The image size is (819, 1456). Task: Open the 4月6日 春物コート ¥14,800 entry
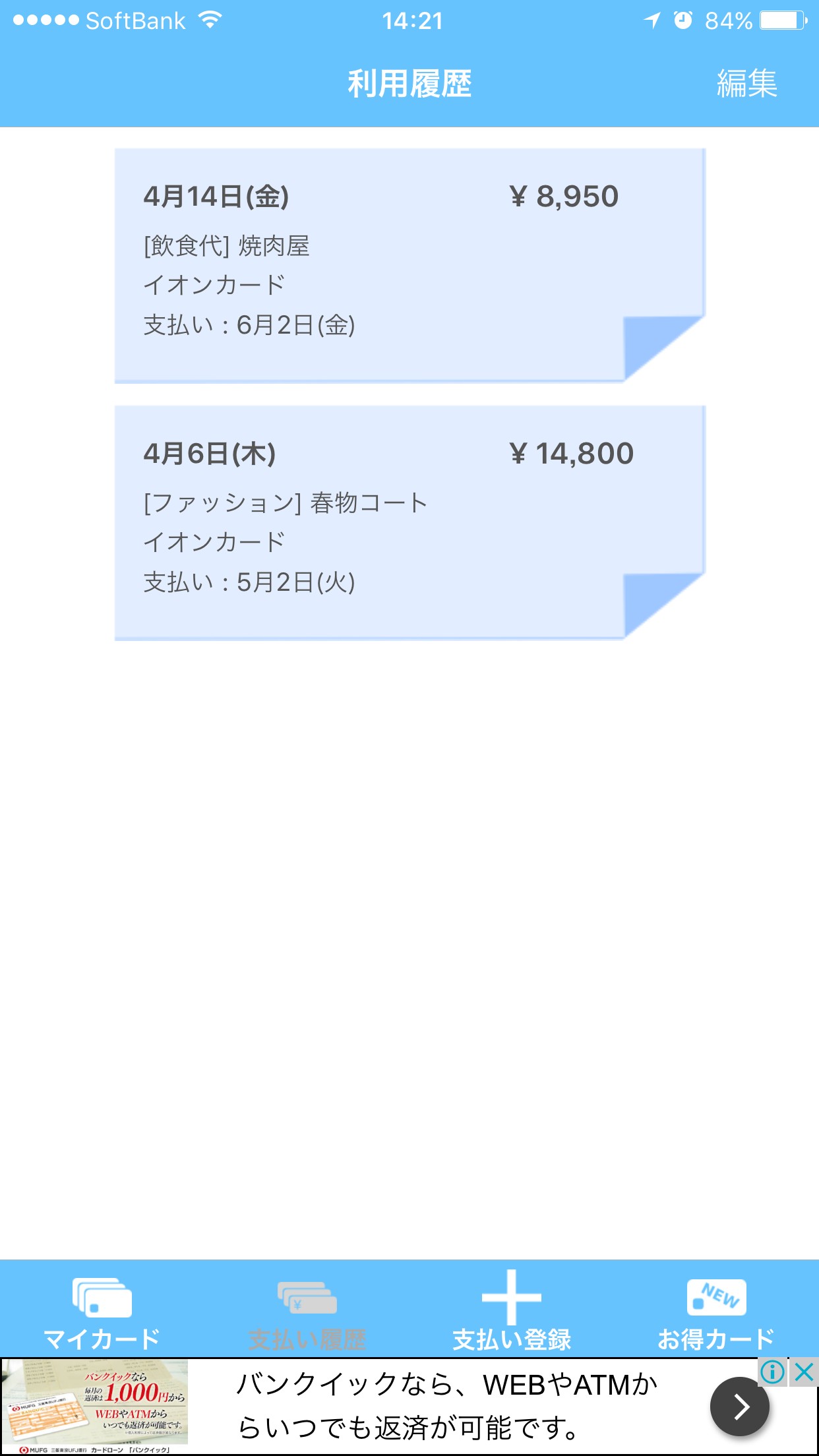[x=409, y=521]
